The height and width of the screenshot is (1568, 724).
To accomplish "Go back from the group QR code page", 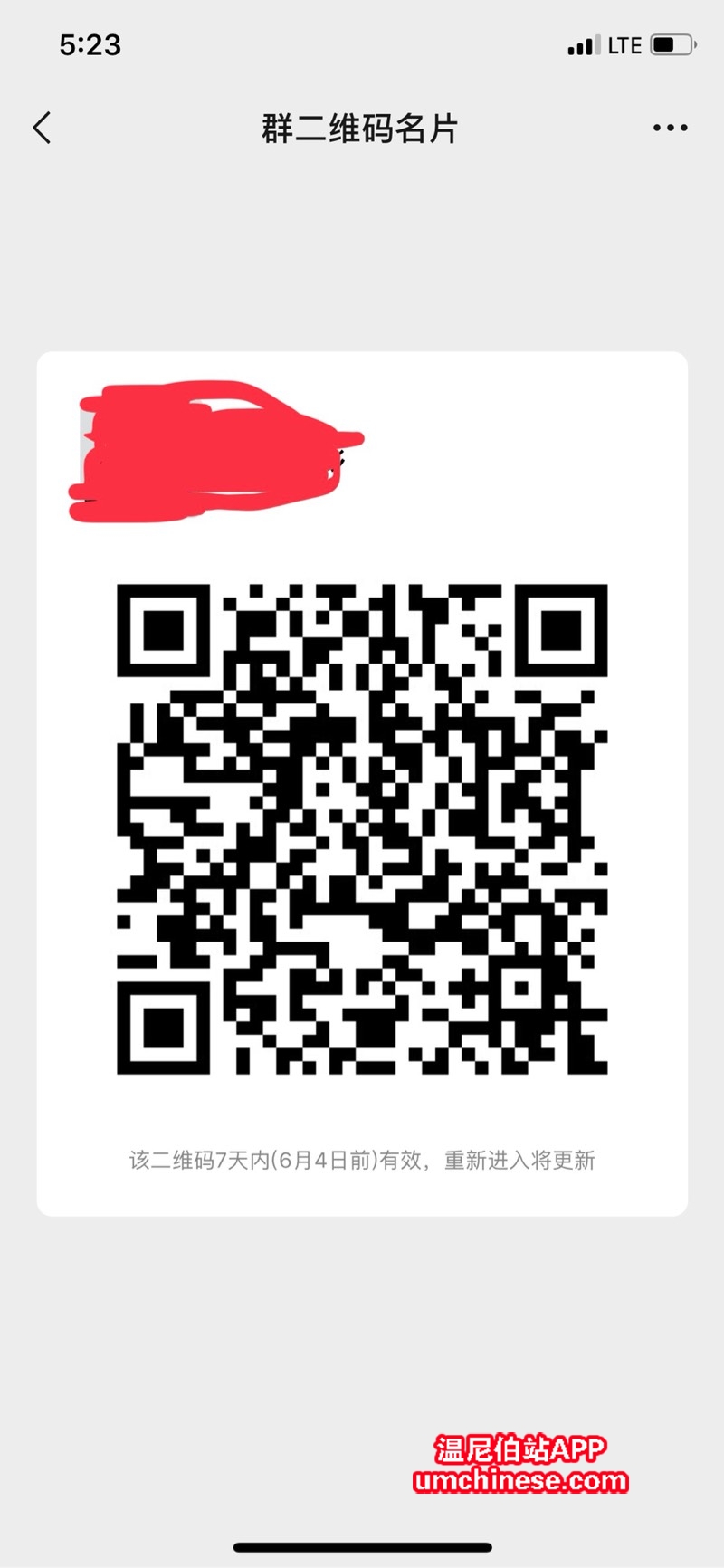I will (42, 128).
